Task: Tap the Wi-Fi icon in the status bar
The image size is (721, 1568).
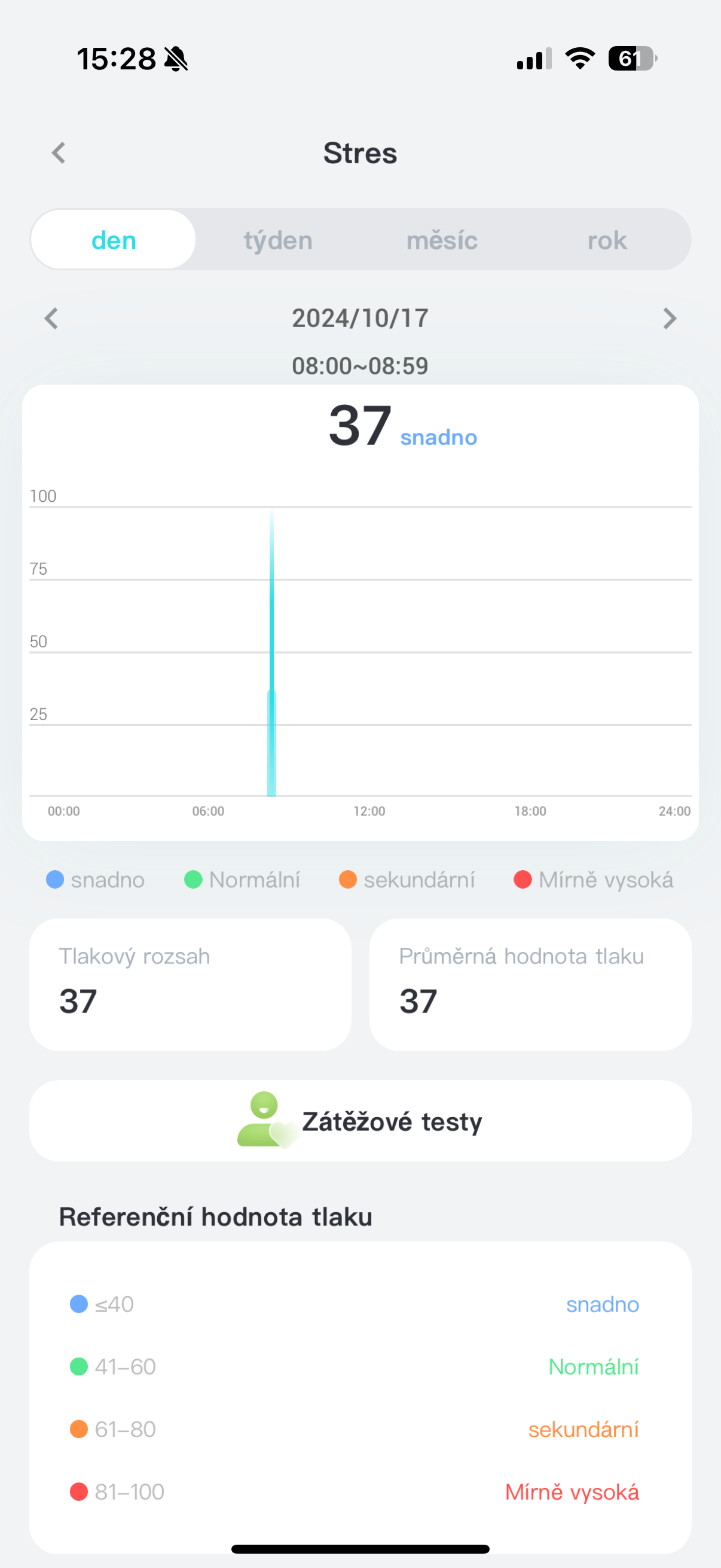Action: click(x=579, y=58)
